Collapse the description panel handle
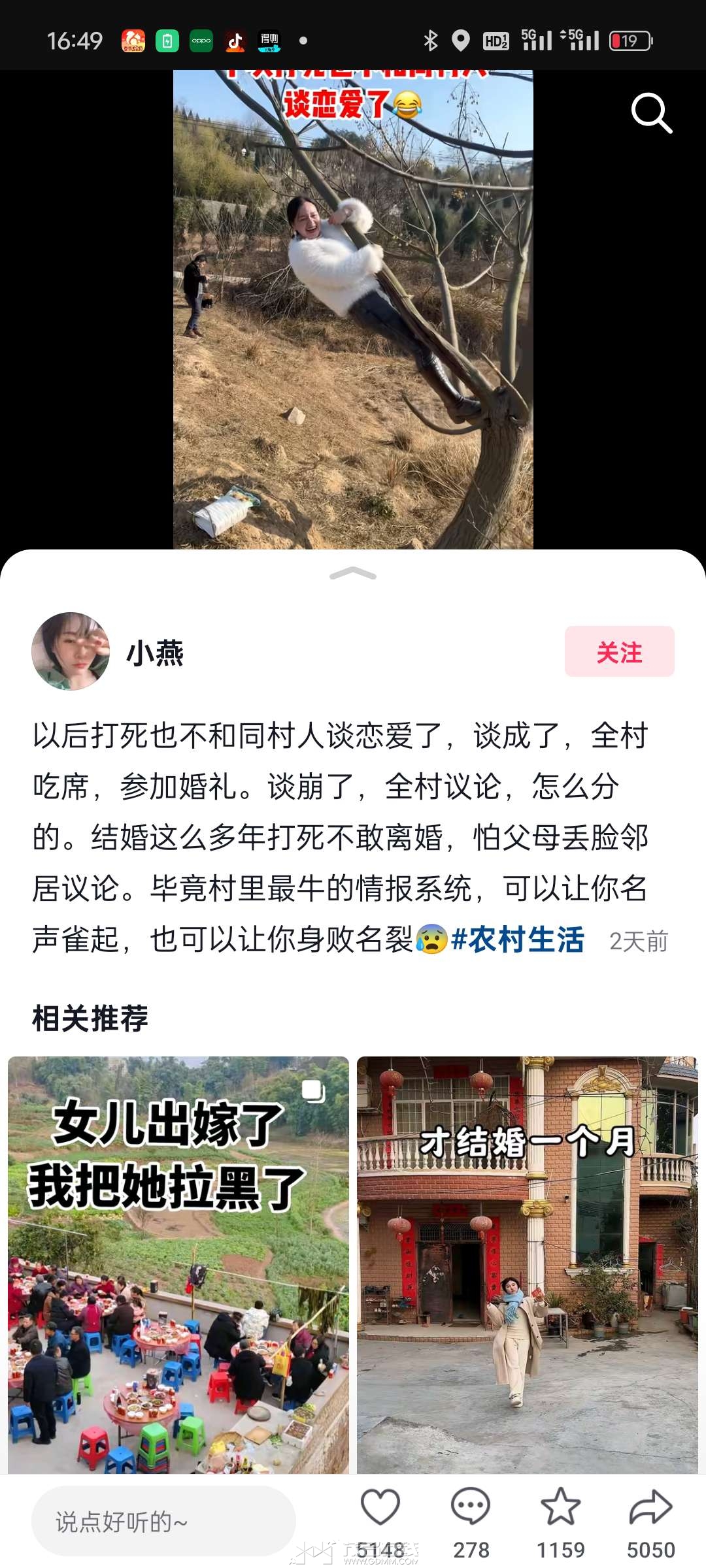The image size is (706, 1568). click(x=353, y=574)
